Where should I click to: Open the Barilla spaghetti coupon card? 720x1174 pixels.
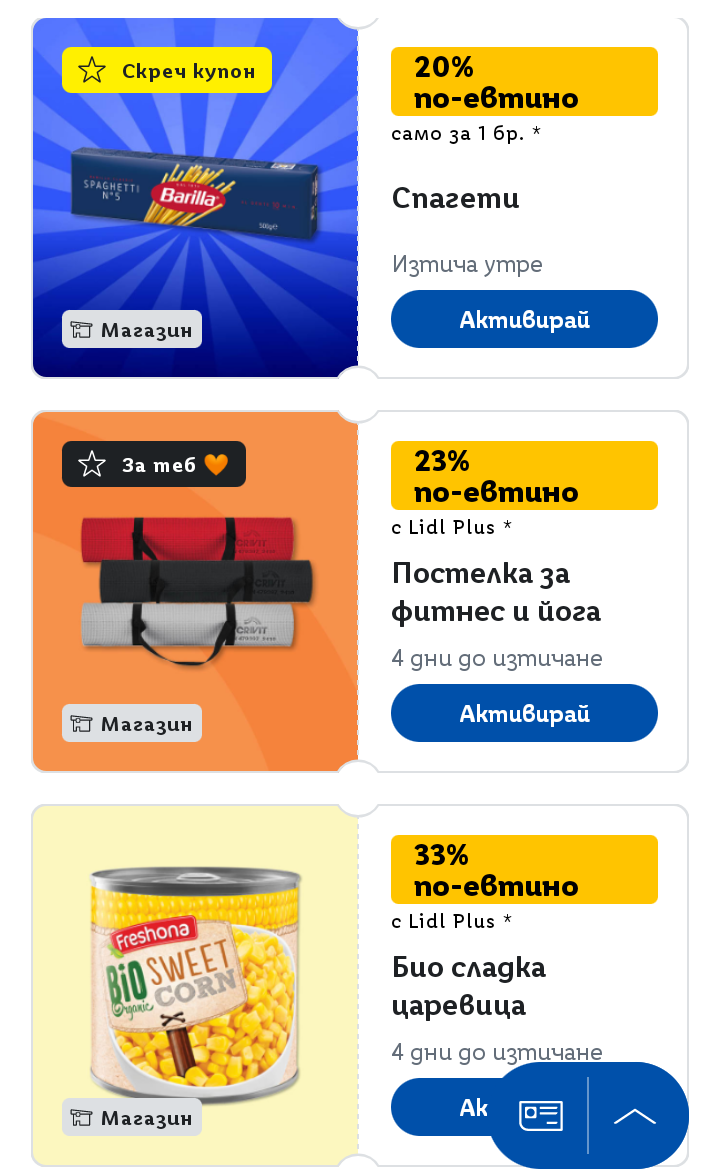195,198
